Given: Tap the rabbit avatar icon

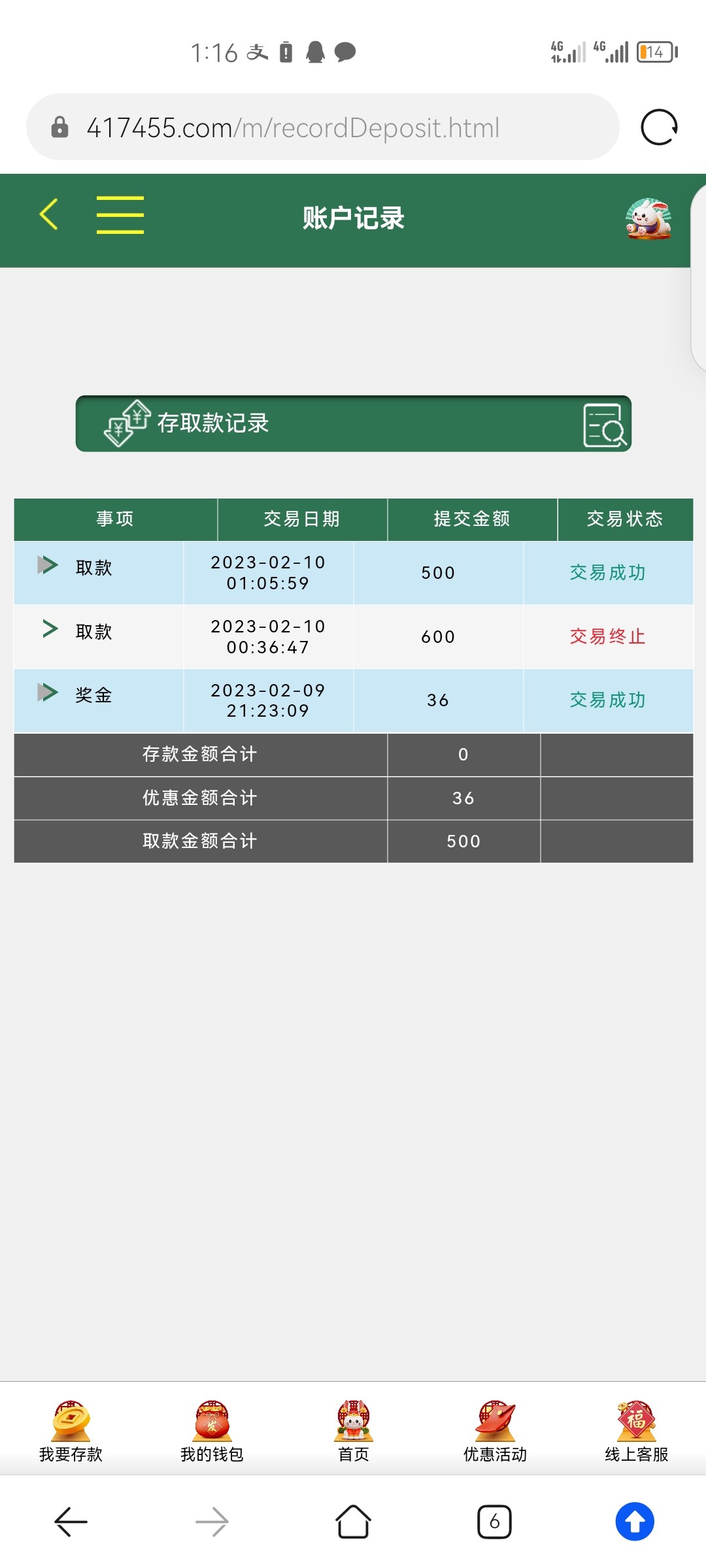Looking at the screenshot, I should click(x=647, y=219).
